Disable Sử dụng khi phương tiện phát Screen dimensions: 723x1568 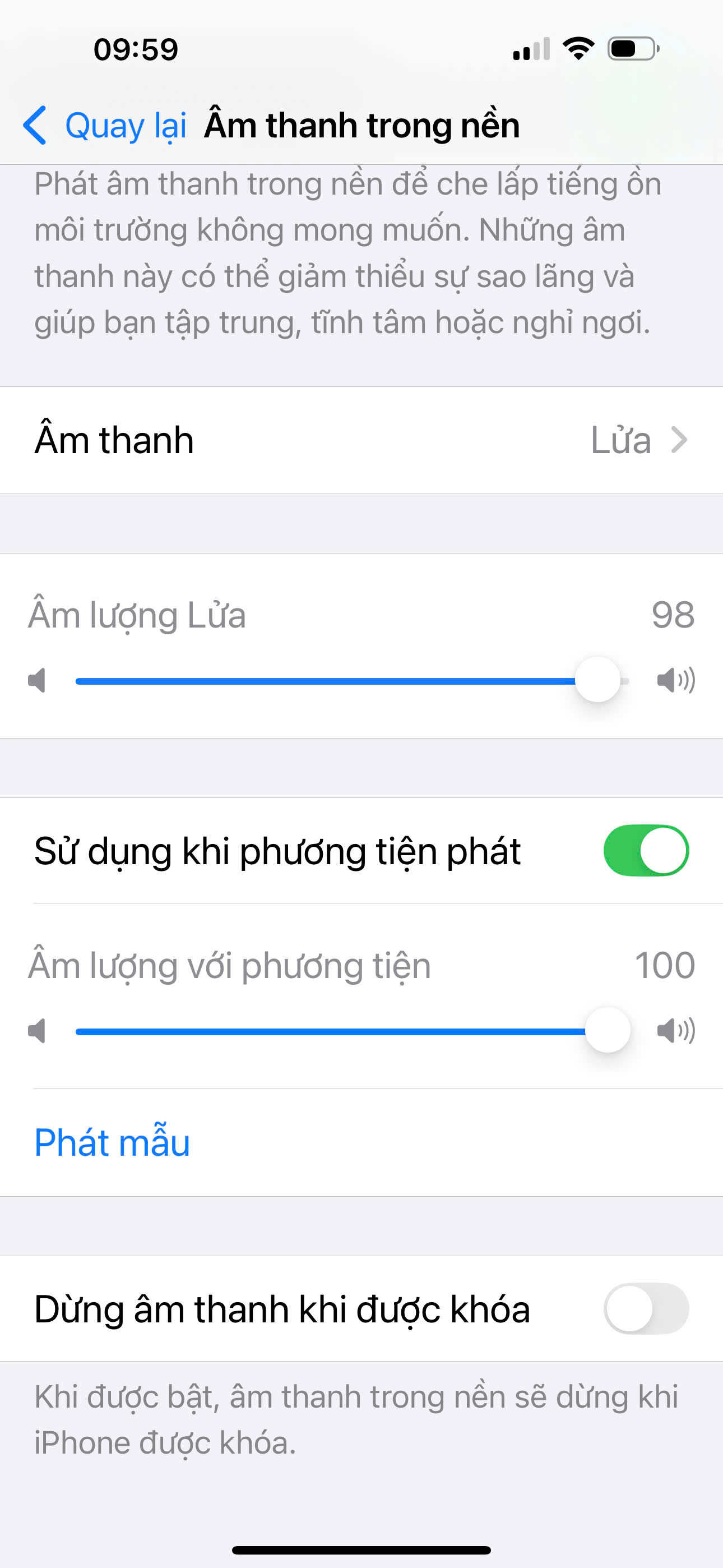click(645, 850)
